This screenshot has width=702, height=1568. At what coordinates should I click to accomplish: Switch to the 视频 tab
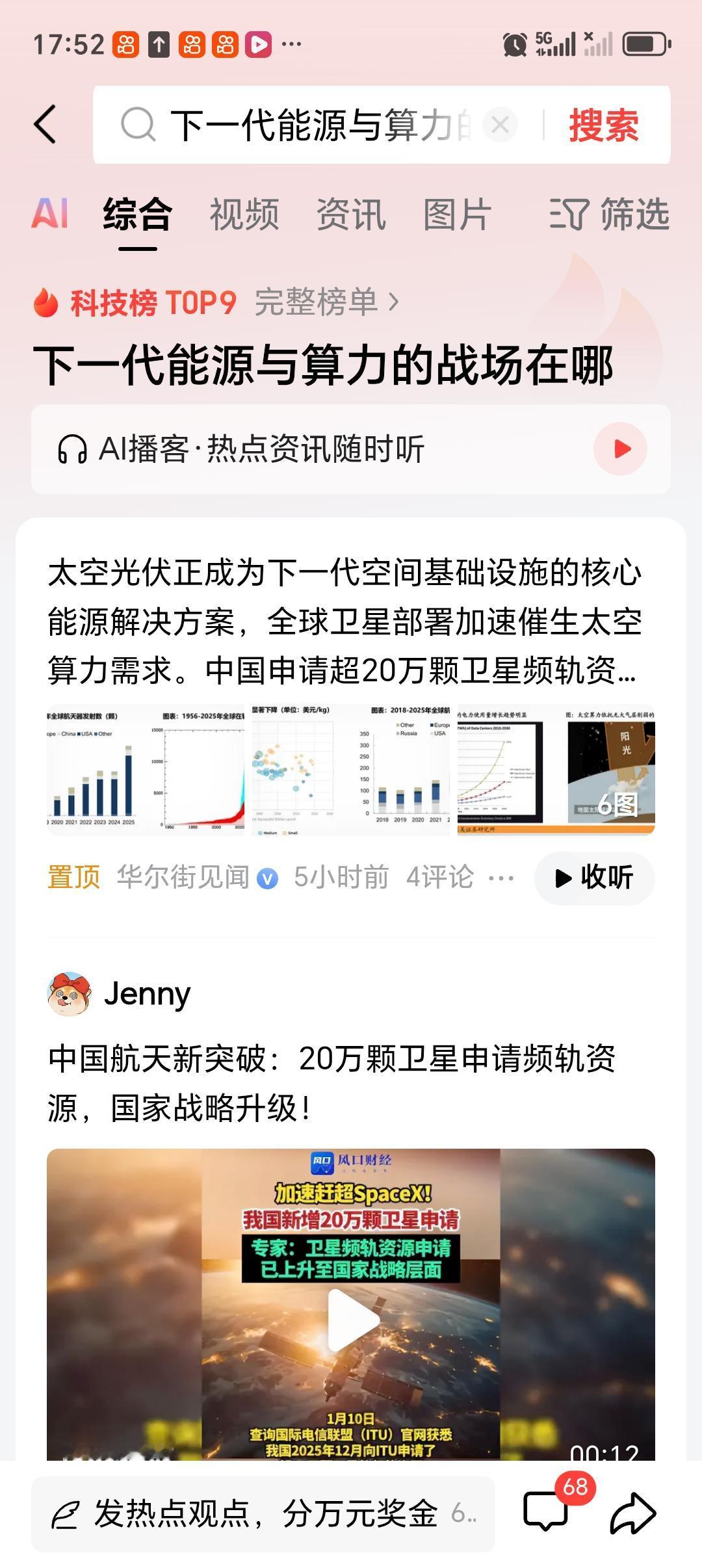coord(245,216)
